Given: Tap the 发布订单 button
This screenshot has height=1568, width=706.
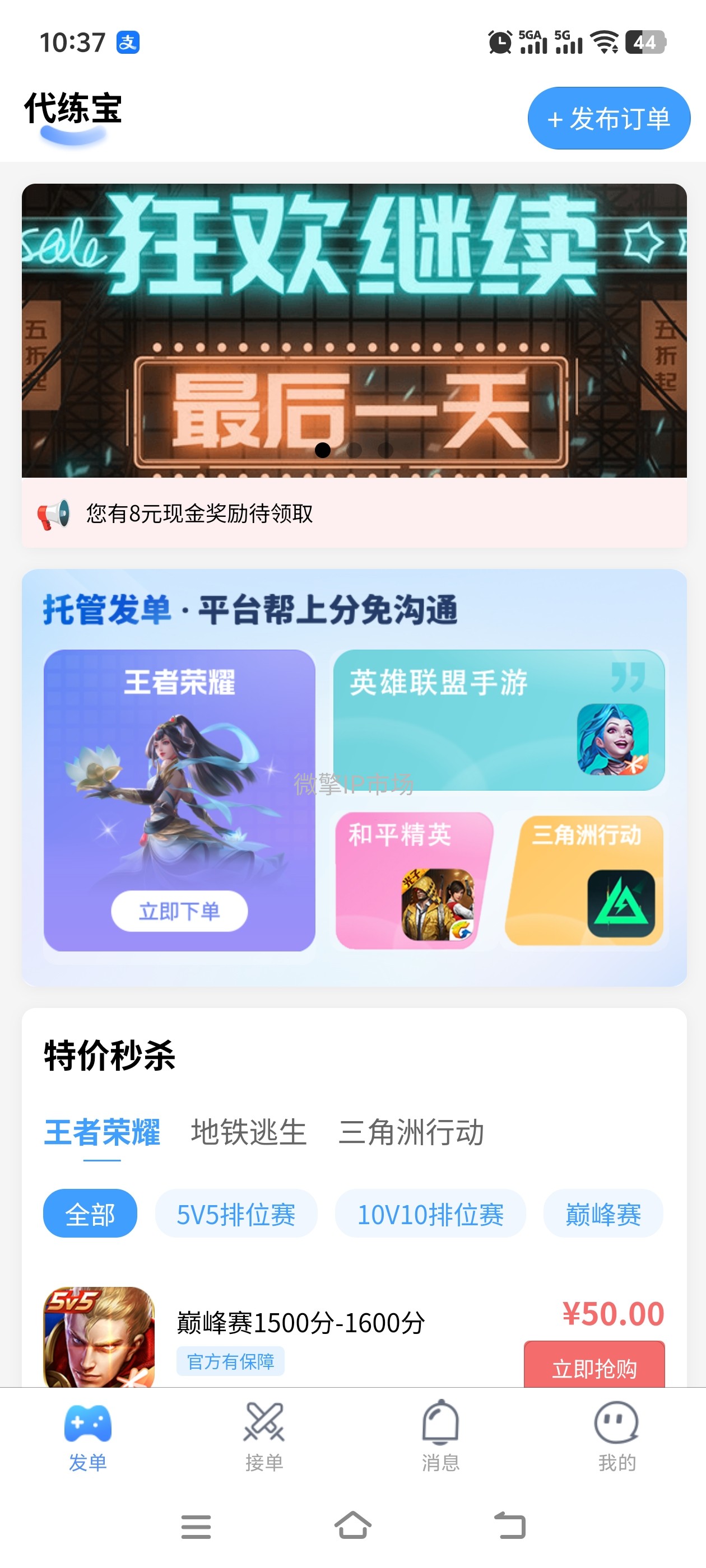Looking at the screenshot, I should click(x=609, y=118).
